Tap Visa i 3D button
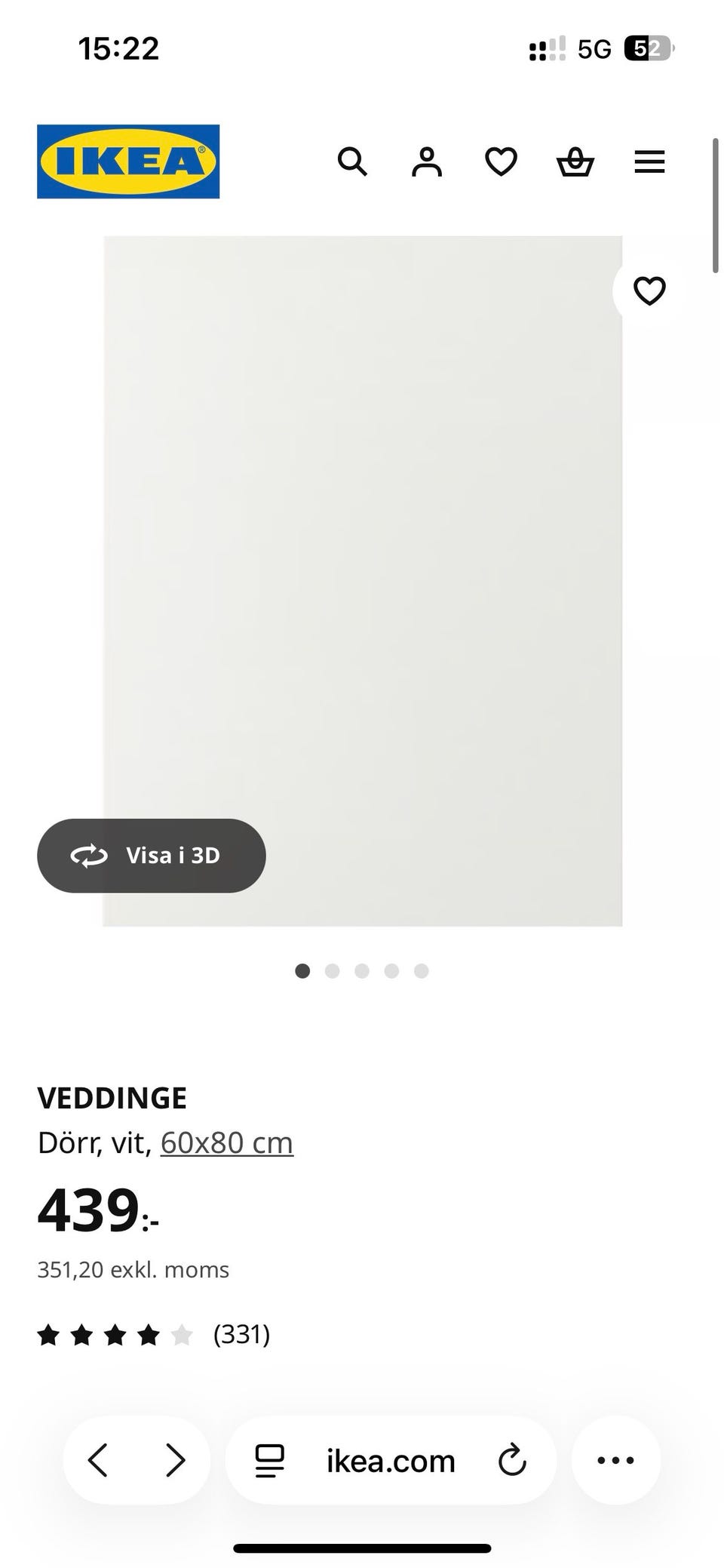The image size is (724, 1568). 152,855
